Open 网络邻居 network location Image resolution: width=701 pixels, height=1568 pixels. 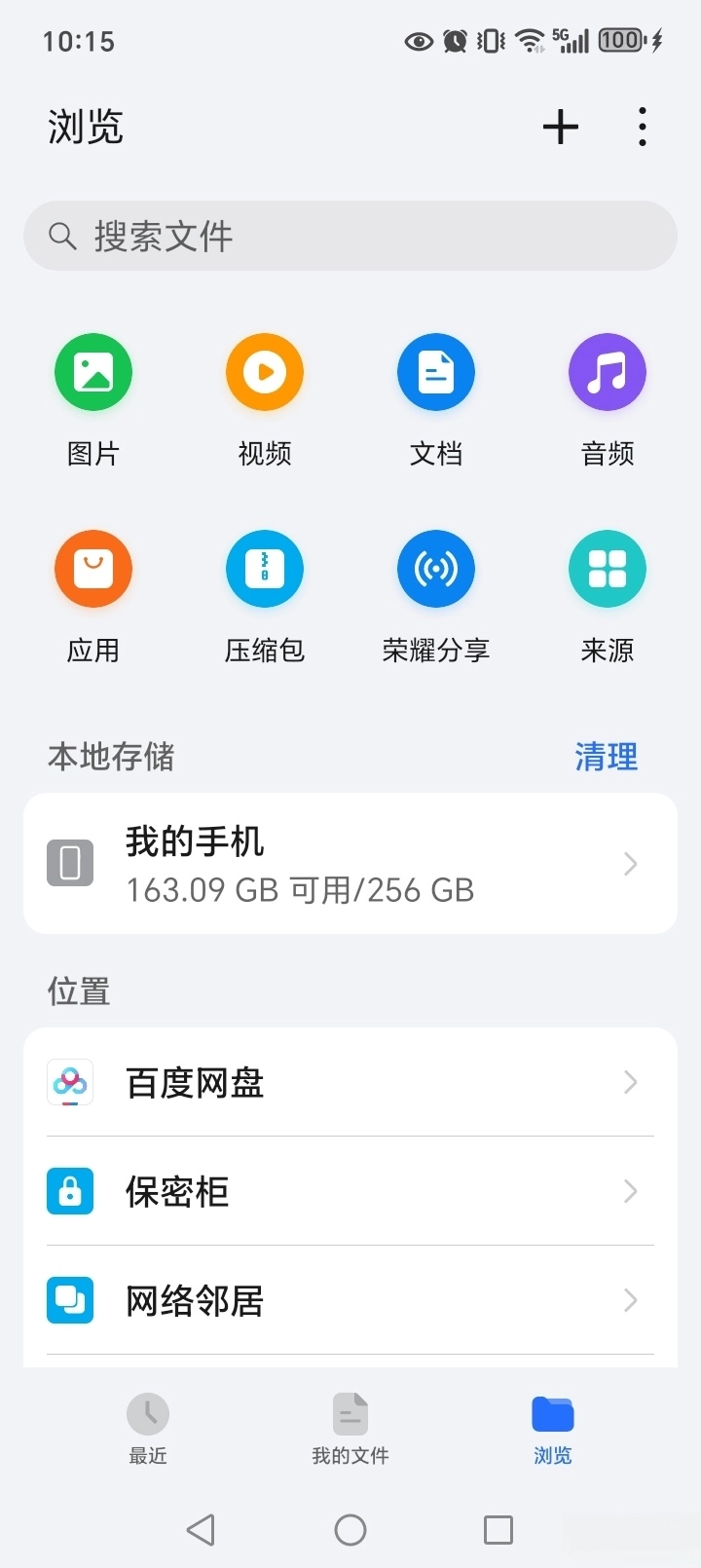tap(350, 1300)
